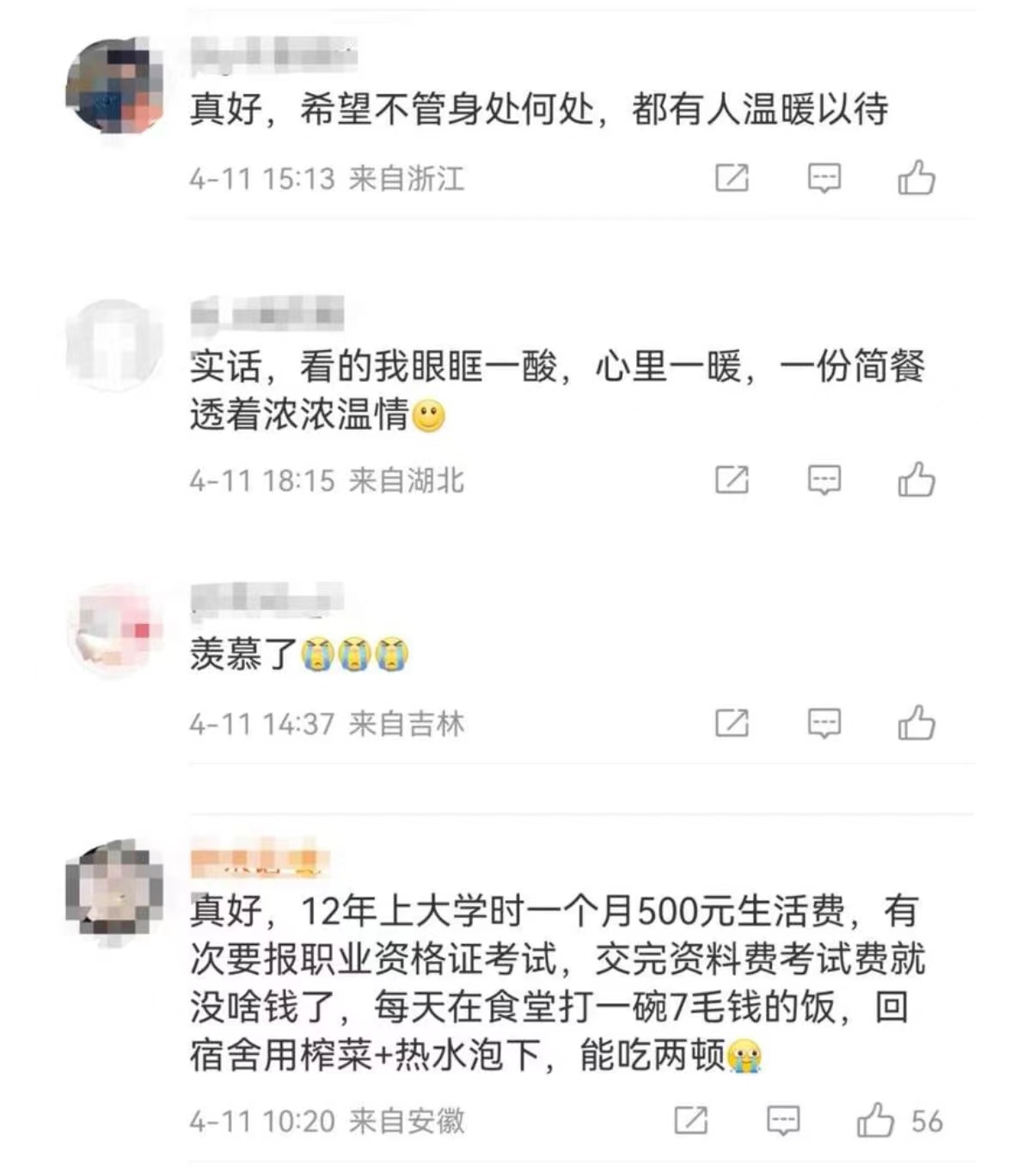
Task: Open the avatar of the 浙江 commenter
Action: tap(113, 86)
